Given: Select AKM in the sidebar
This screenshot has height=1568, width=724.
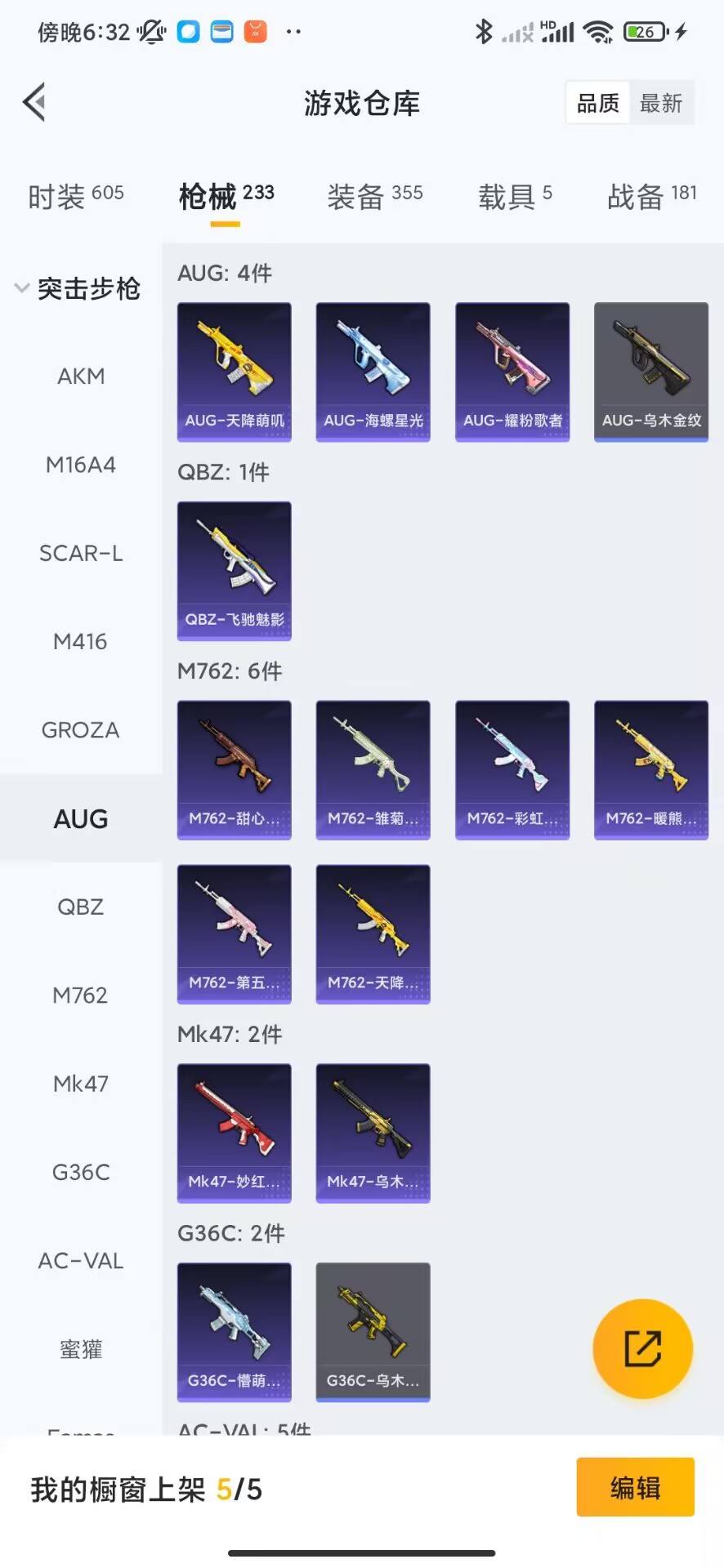Looking at the screenshot, I should coord(81,376).
